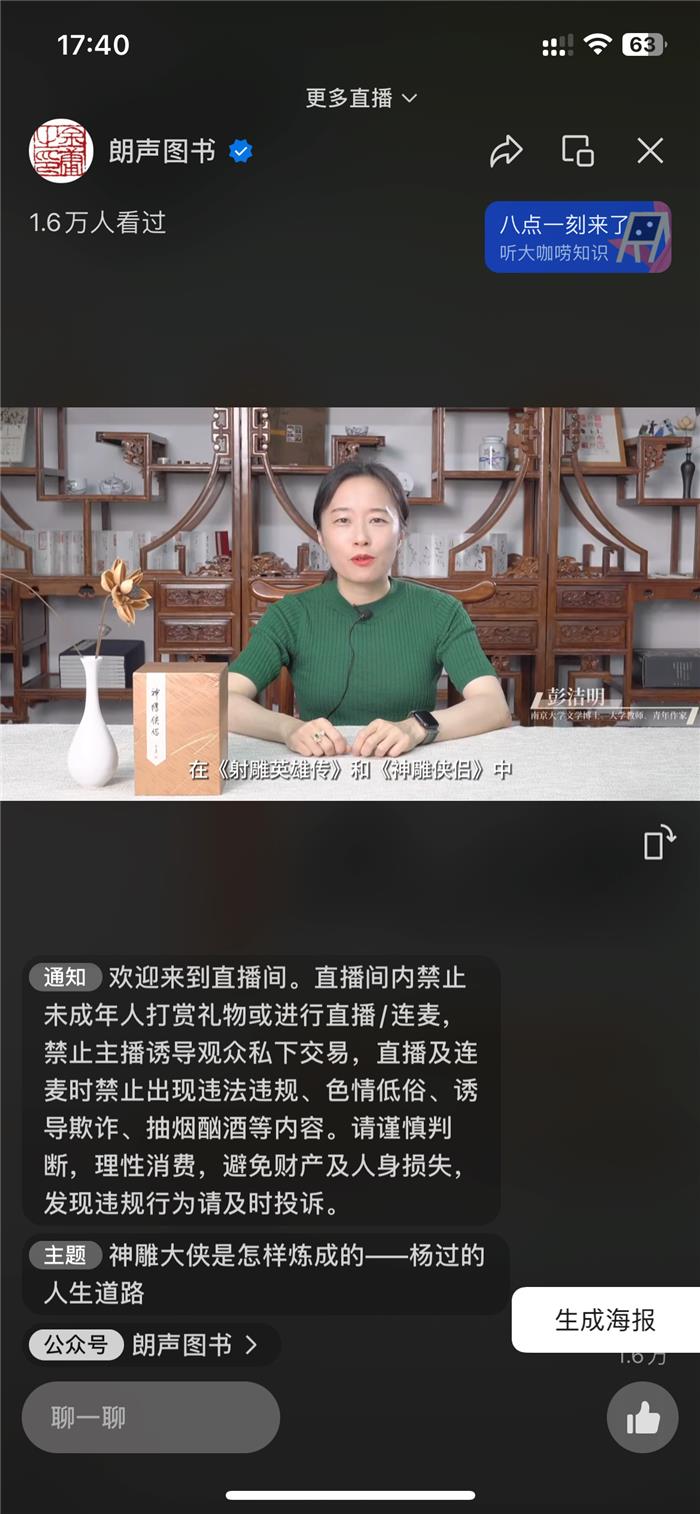Open 朗声图书 channel profile
The height and width of the screenshot is (1514, 700).
tap(161, 152)
